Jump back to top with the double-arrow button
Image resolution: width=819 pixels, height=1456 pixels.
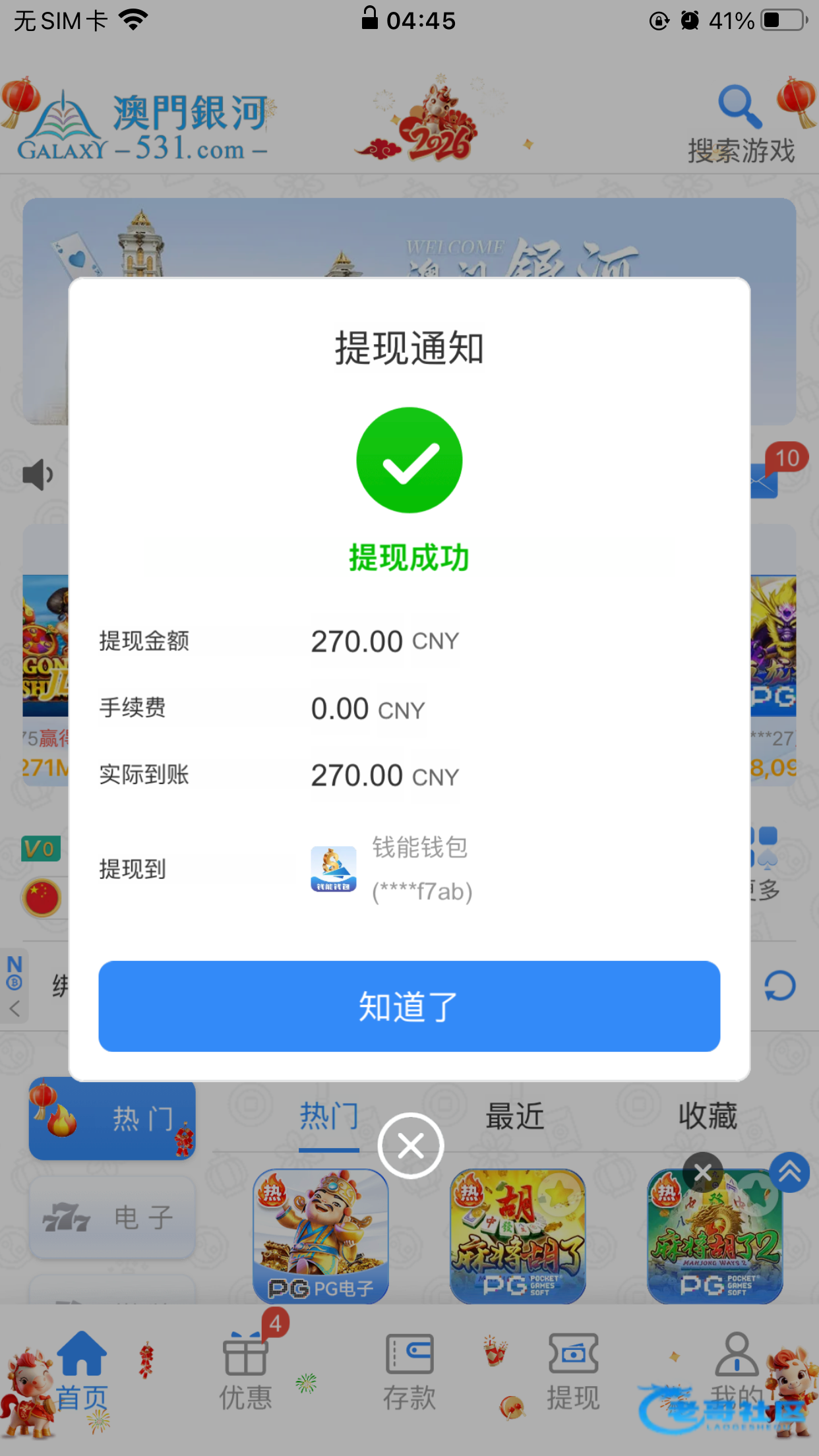pos(789,1172)
